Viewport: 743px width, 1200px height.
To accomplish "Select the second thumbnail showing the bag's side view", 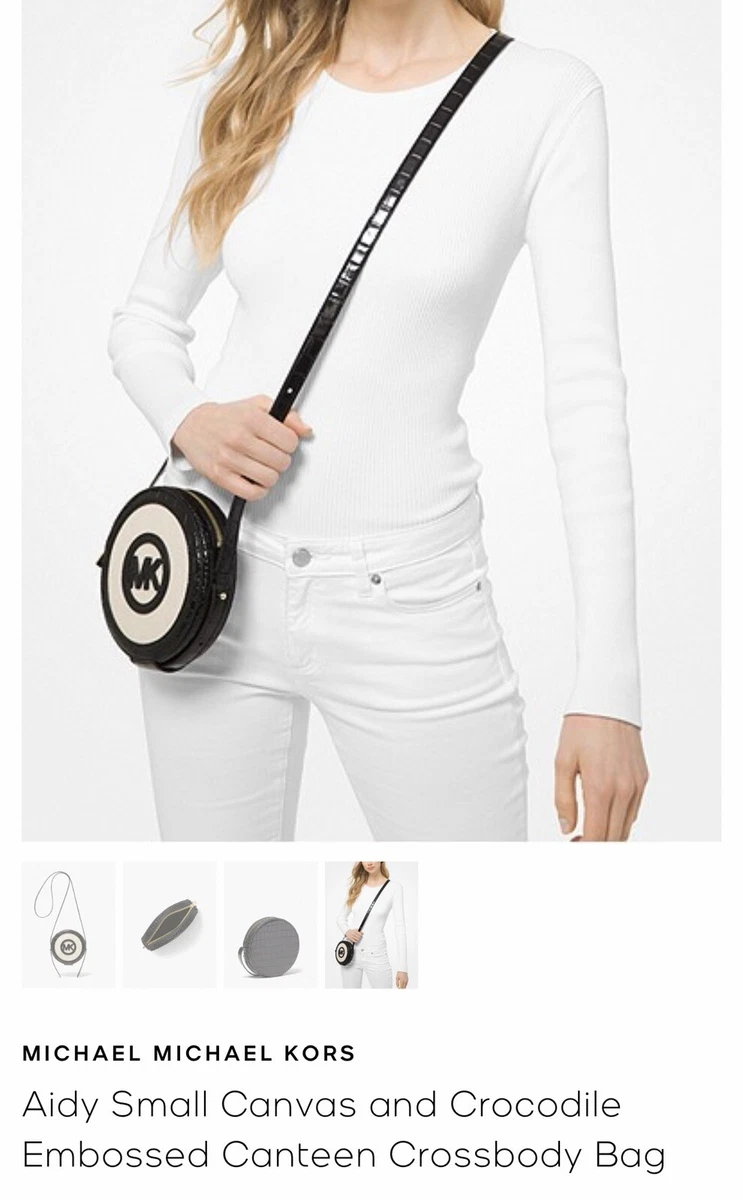I will (x=169, y=924).
